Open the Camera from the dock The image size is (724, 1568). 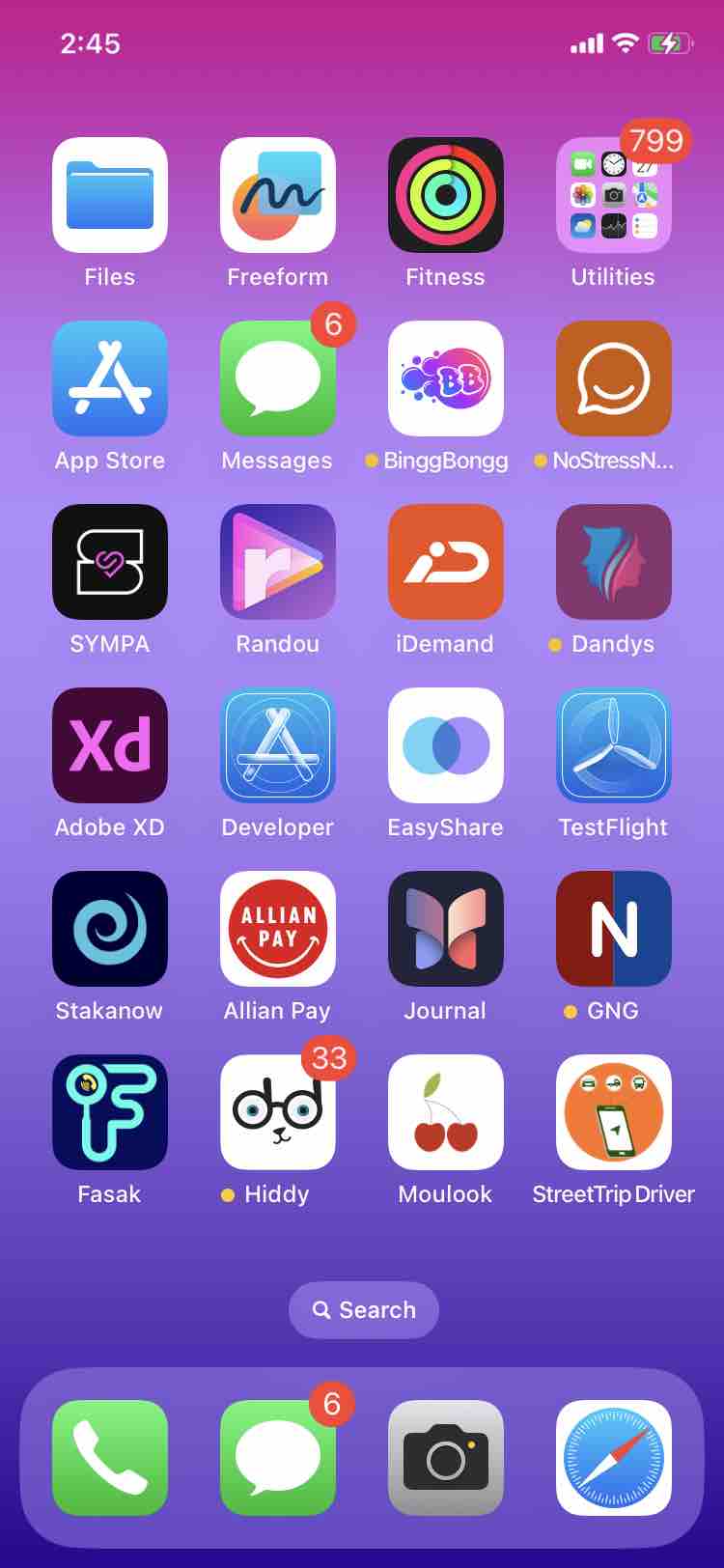(x=446, y=1458)
